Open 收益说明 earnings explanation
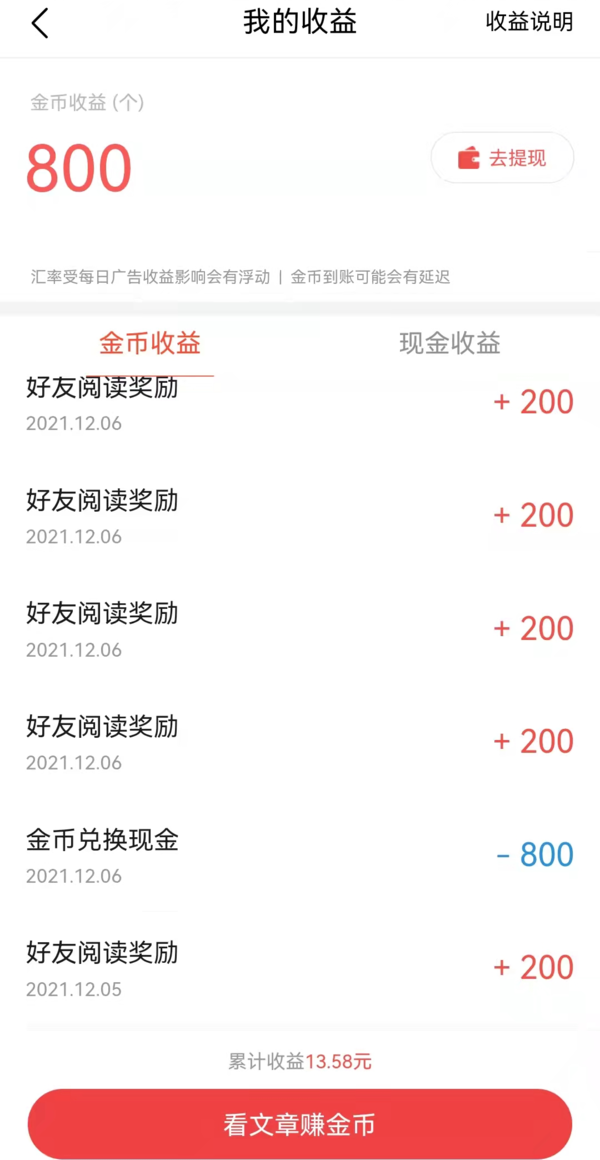600x1160 pixels. click(529, 22)
